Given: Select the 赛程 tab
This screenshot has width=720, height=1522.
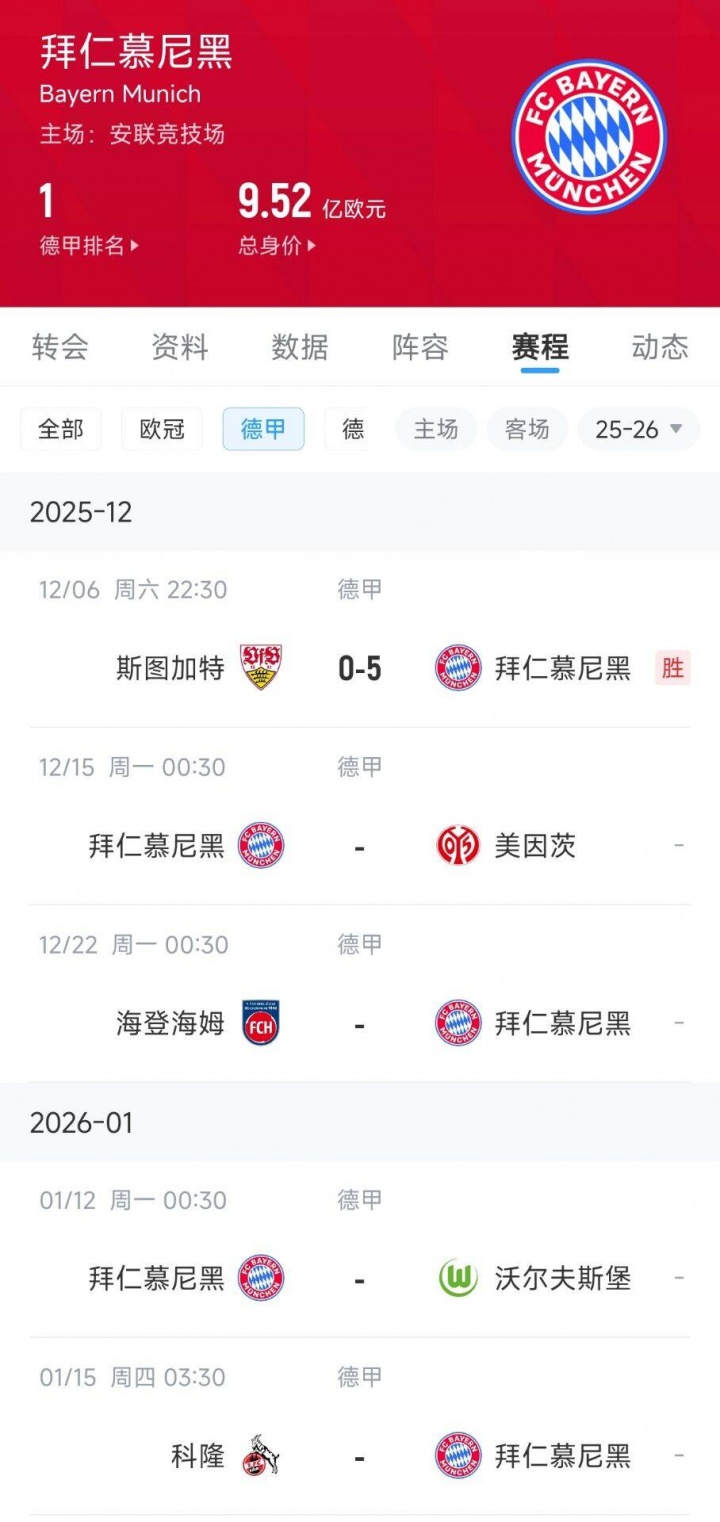Looking at the screenshot, I should point(540,347).
